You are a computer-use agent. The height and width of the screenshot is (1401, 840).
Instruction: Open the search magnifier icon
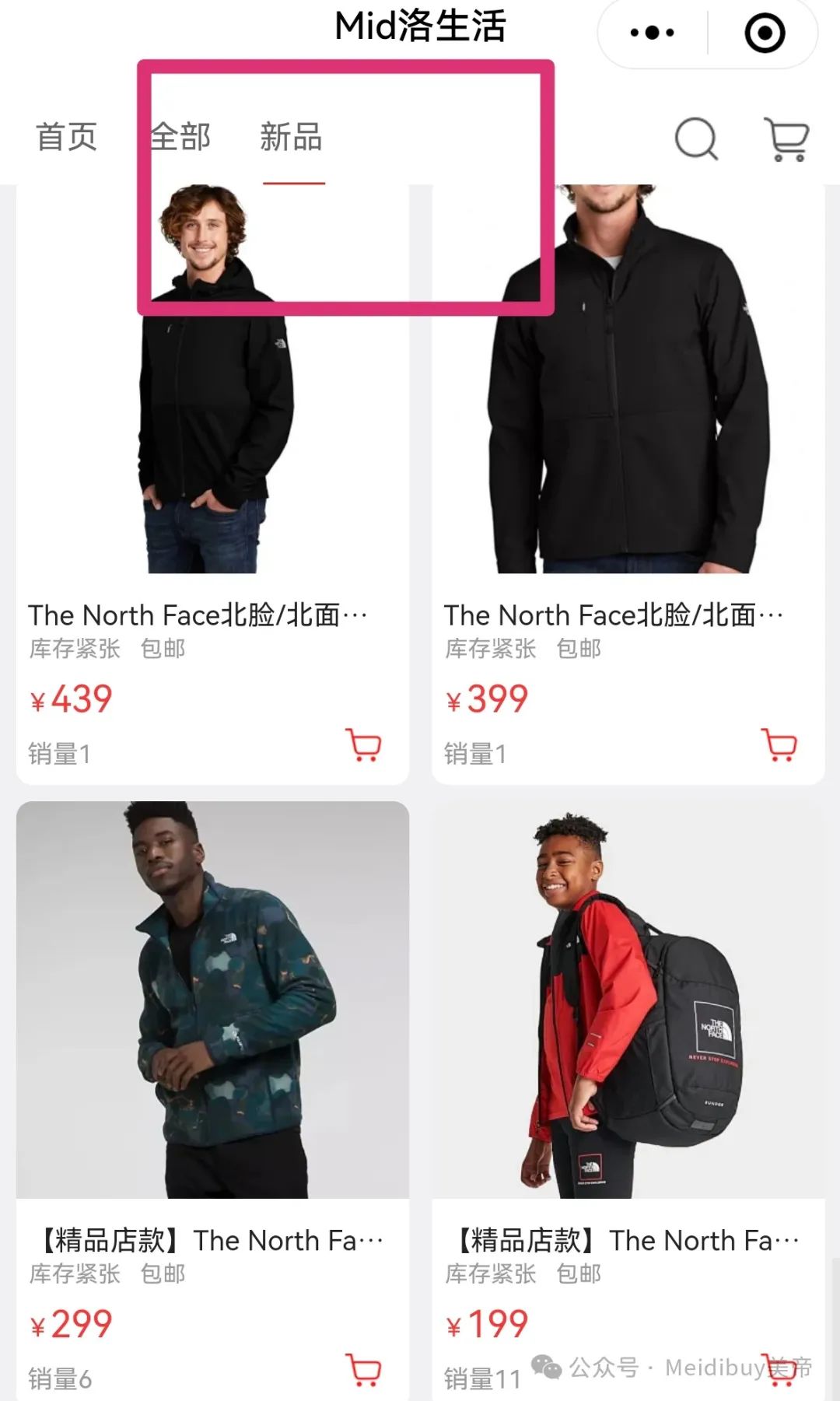coord(696,138)
